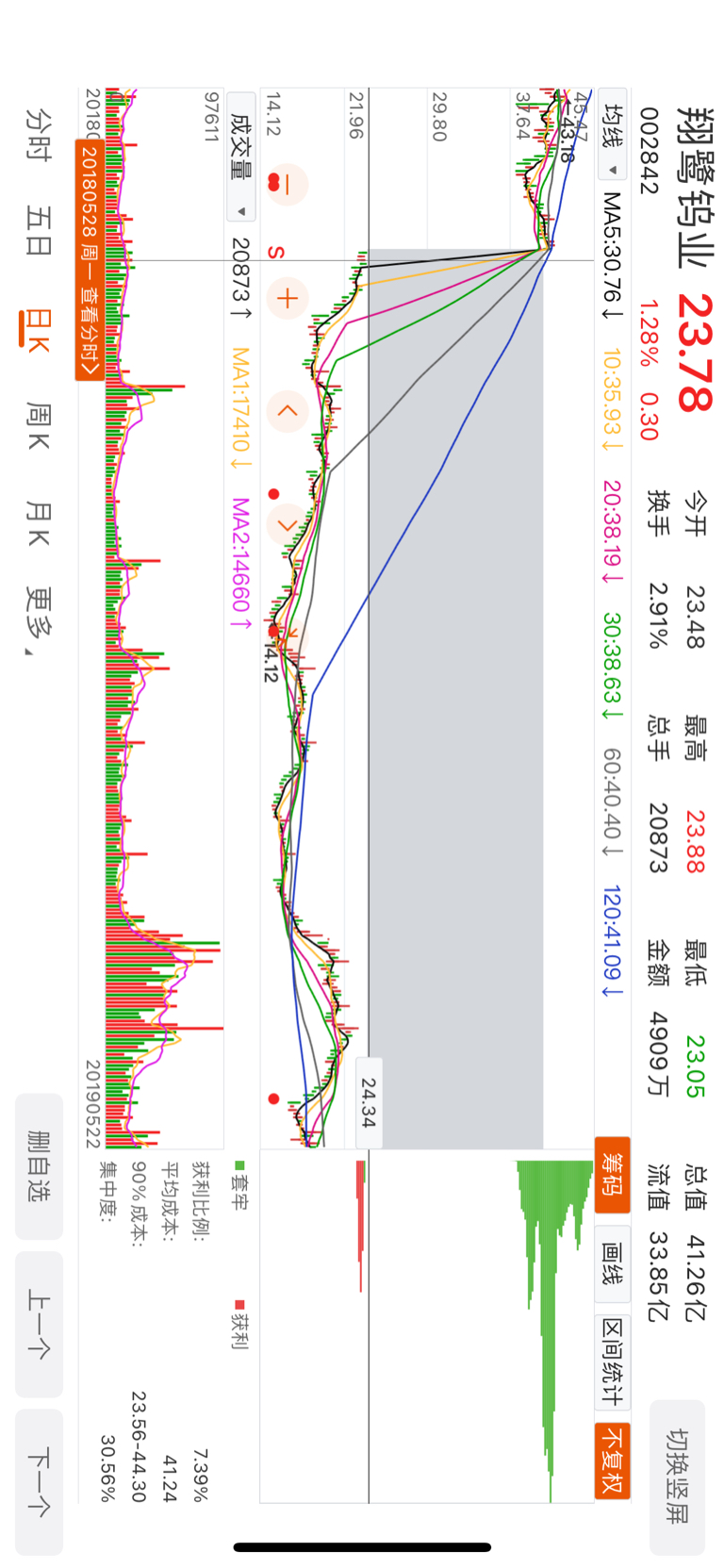This screenshot has width=724, height=1568.
Task: Move the chart cursor right with arrow
Action: coord(287,524)
